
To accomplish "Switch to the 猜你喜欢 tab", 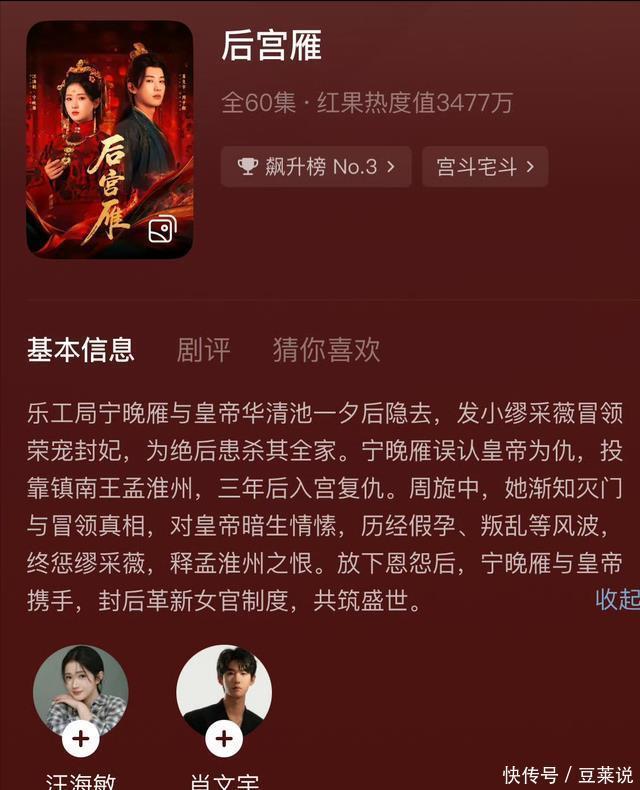I will pos(326,349).
